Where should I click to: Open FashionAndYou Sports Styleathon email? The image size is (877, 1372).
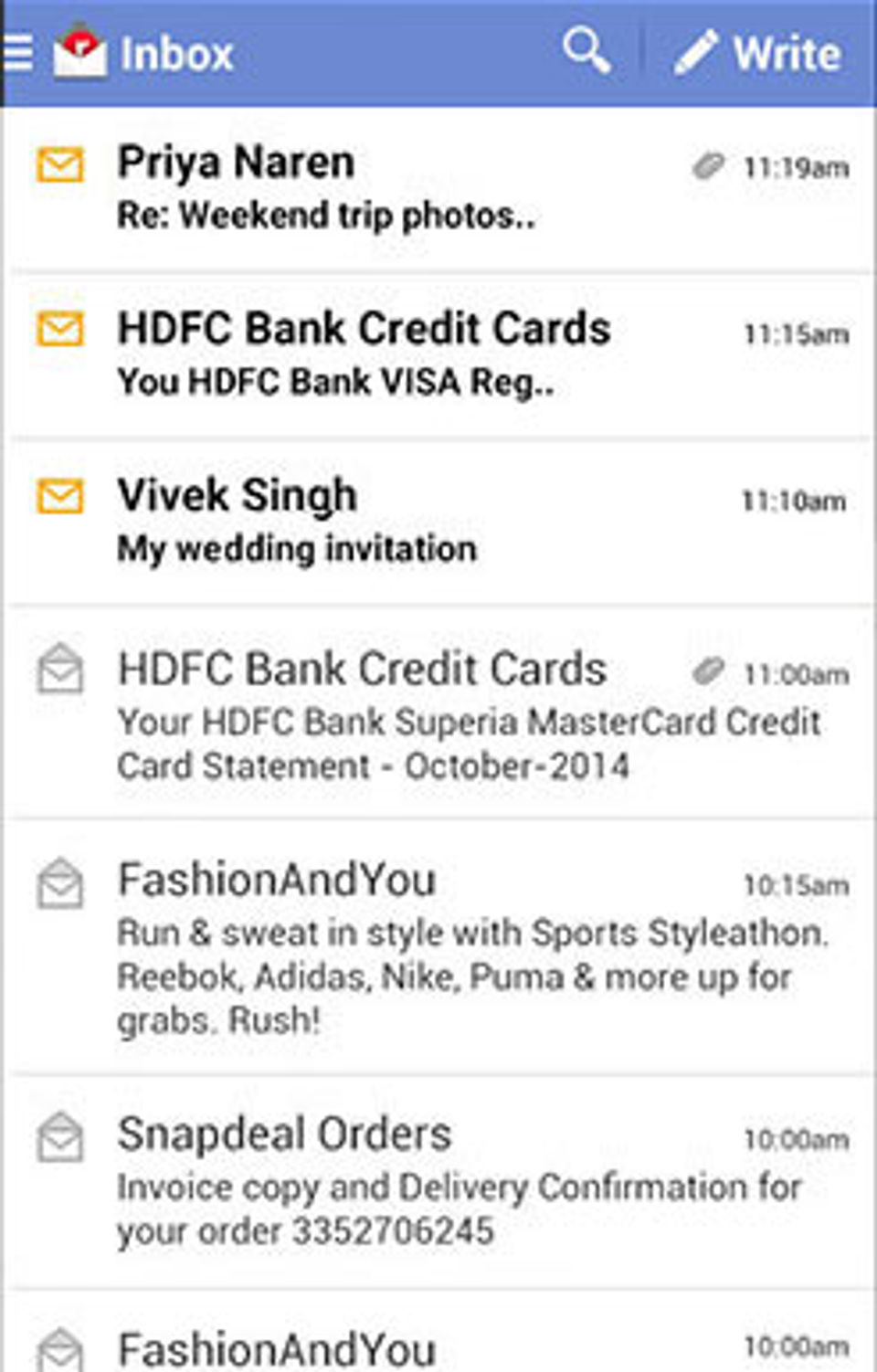(x=438, y=948)
